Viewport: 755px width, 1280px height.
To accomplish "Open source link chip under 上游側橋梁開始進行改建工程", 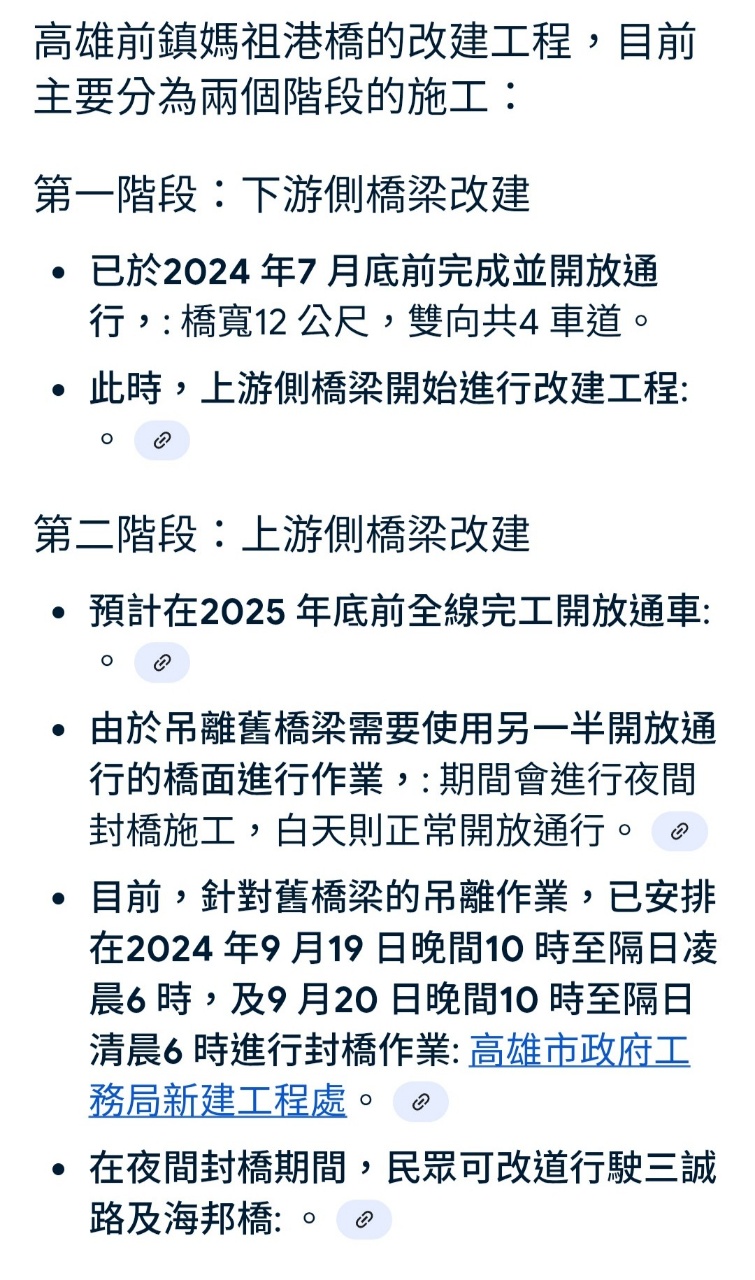I will click(162, 440).
